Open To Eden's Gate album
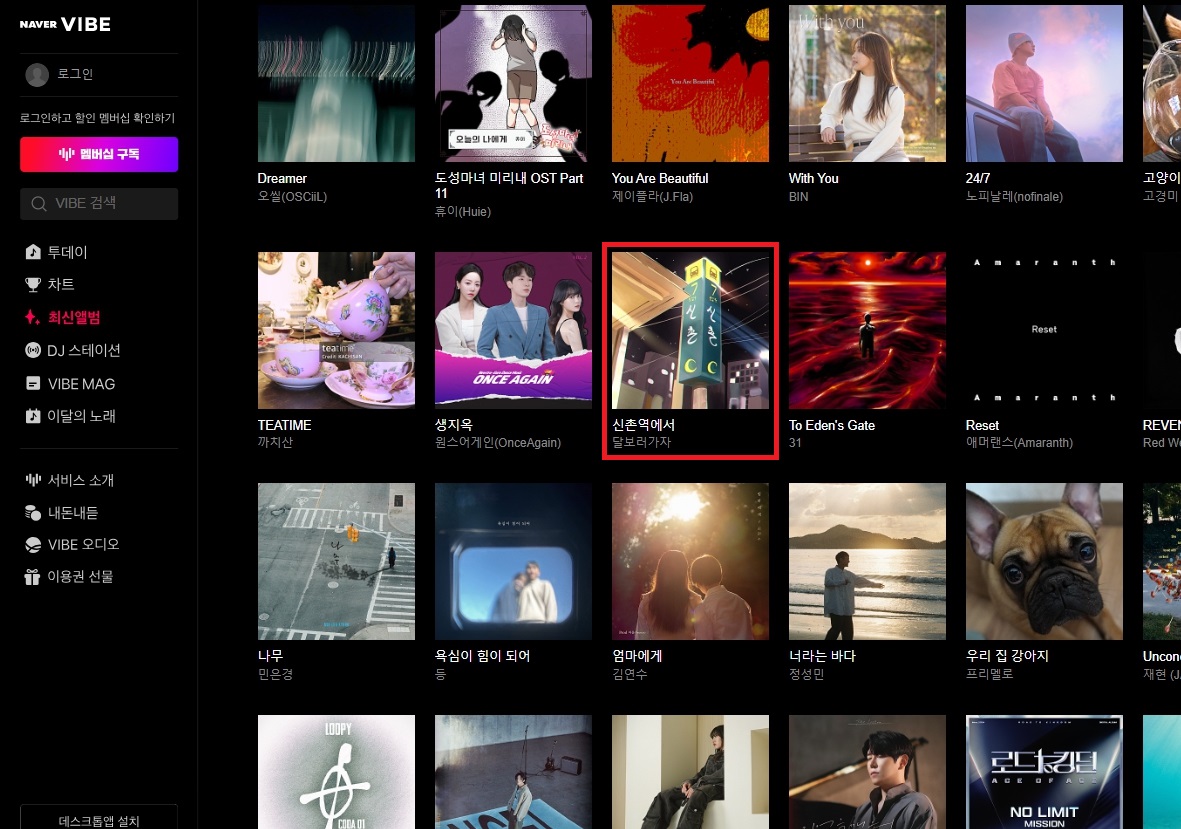 867,330
